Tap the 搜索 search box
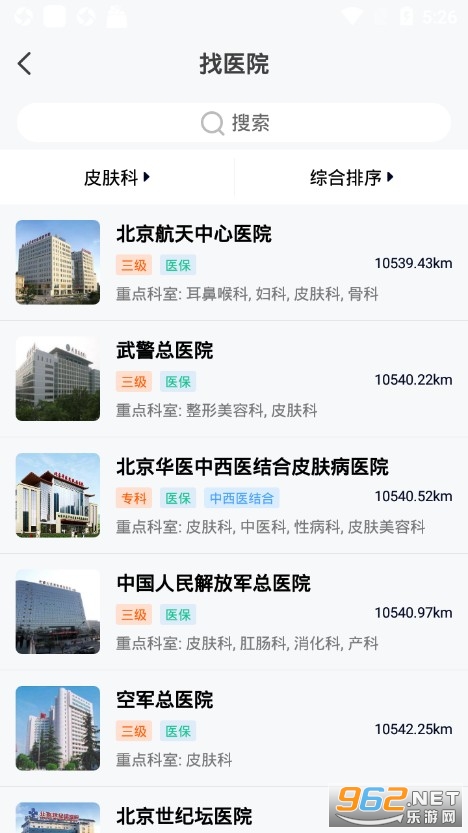The height and width of the screenshot is (833, 468). 234,123
